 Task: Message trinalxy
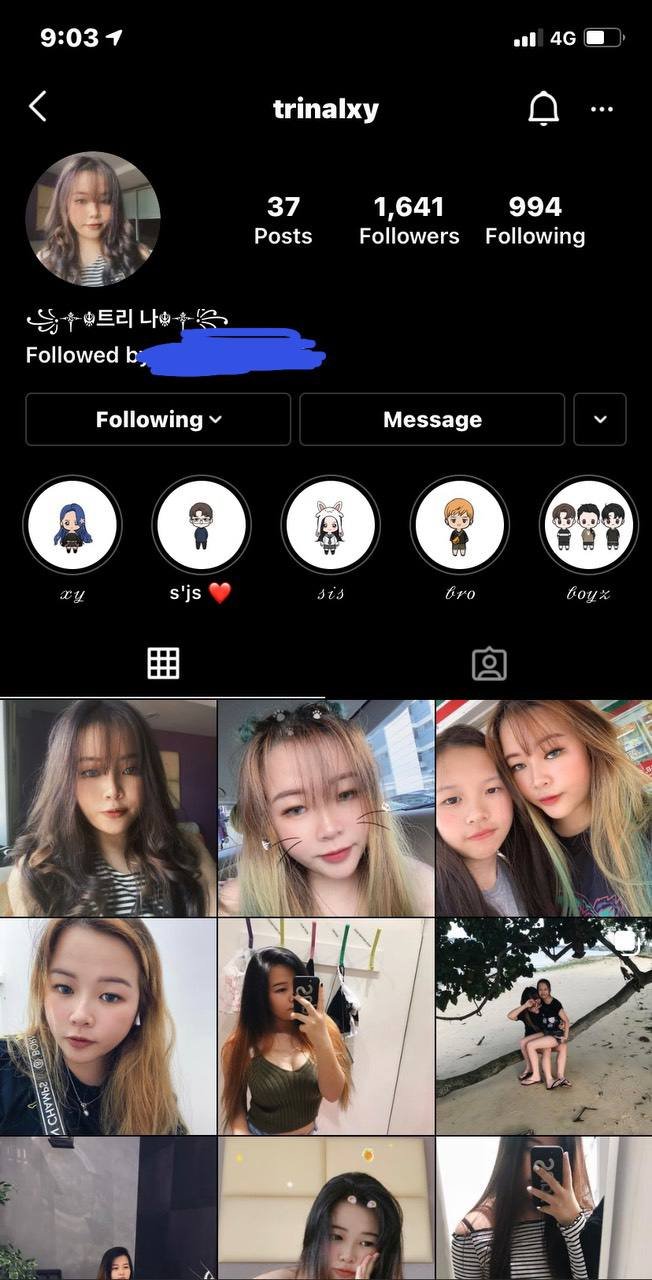(x=432, y=420)
